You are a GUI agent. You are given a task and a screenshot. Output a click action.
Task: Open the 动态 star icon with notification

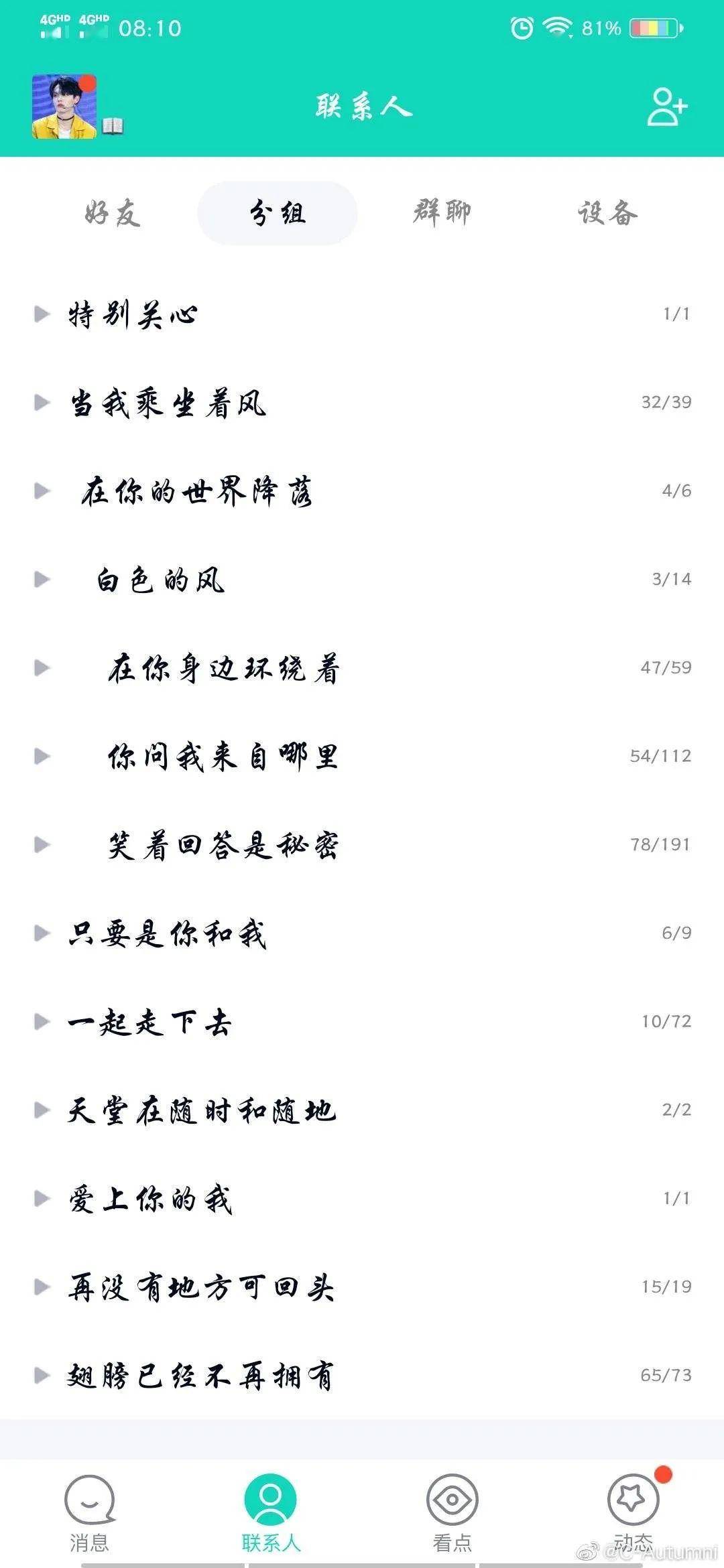[x=633, y=1501]
